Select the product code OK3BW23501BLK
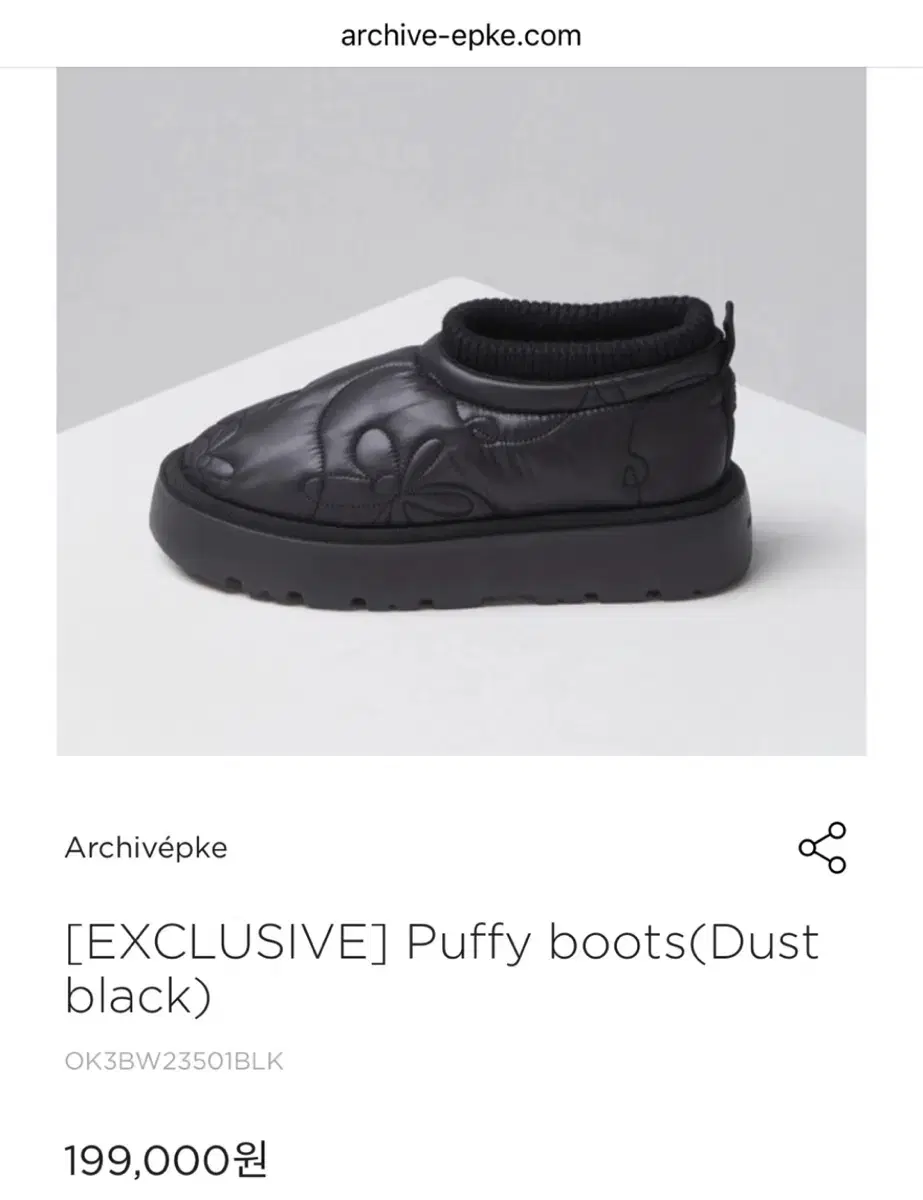Viewport: 923px width, 1200px height. [173, 1063]
